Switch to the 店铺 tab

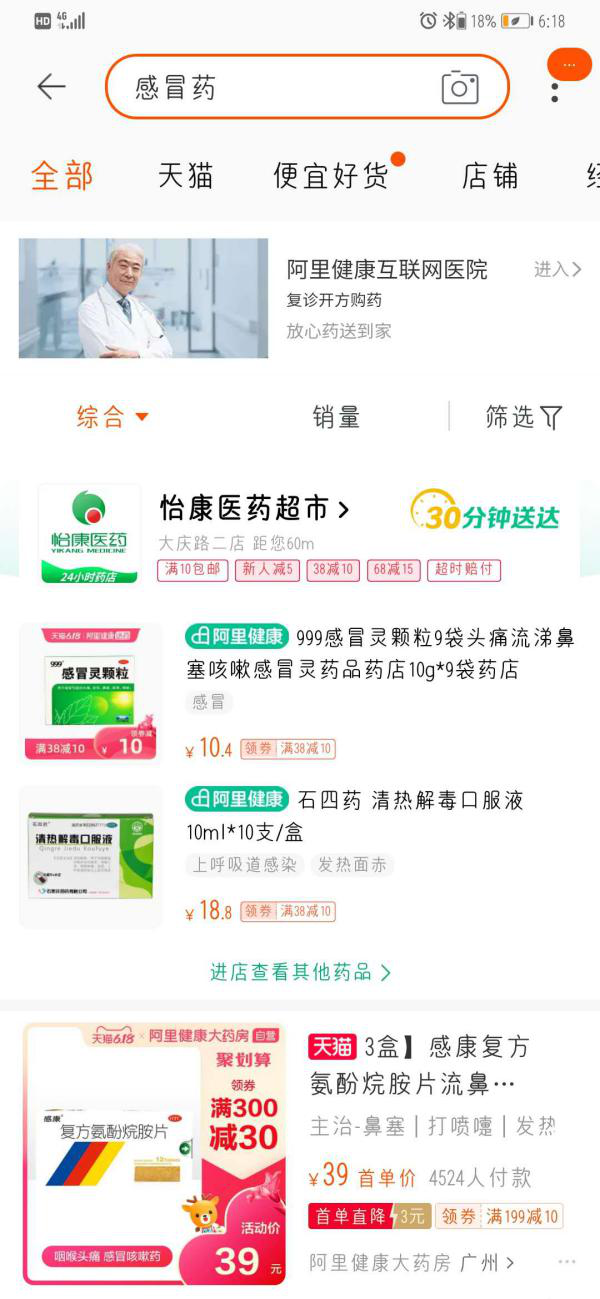(x=490, y=176)
